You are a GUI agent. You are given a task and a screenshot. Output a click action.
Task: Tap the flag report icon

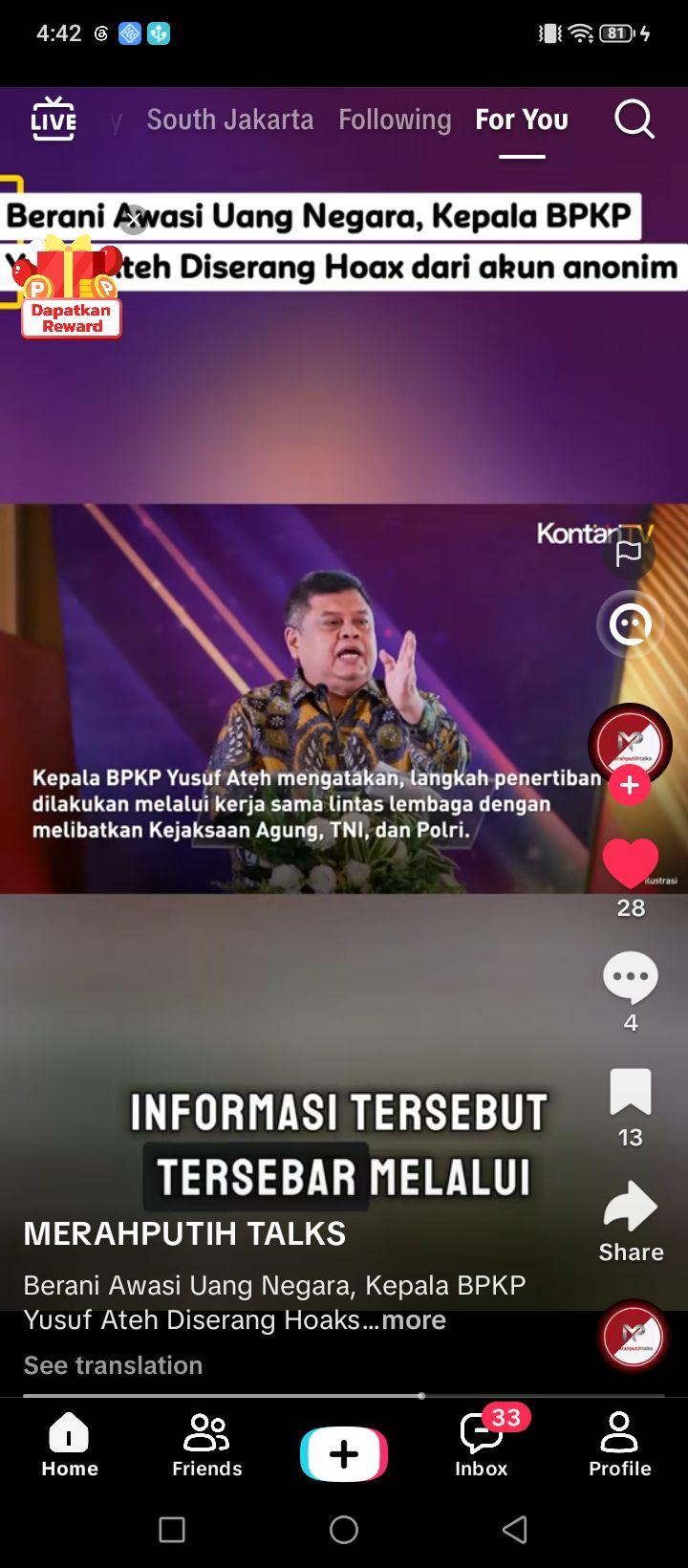coord(629,553)
